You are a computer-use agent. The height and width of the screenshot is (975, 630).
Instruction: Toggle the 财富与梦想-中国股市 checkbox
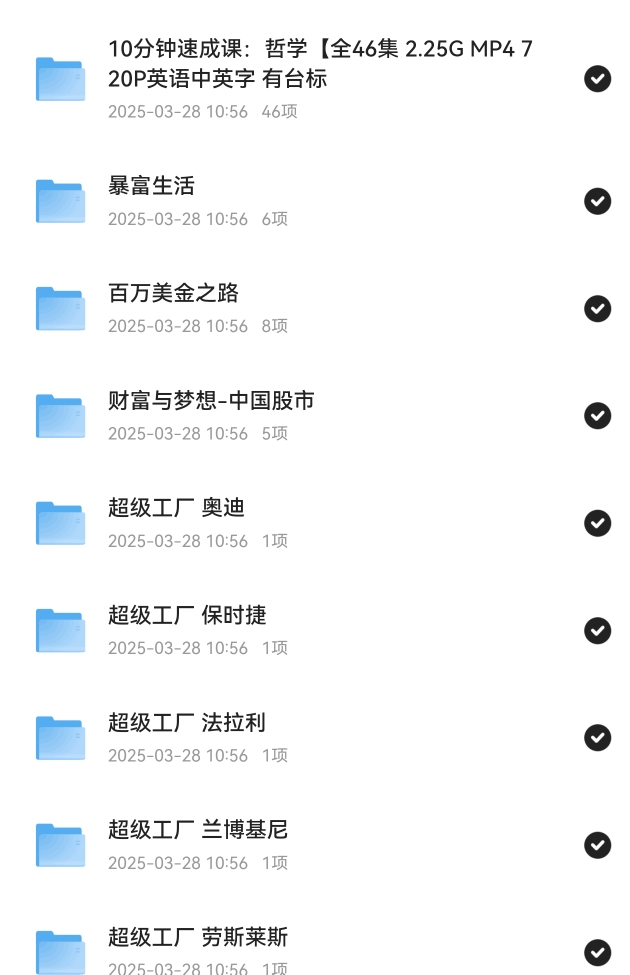pyautogui.click(x=597, y=415)
